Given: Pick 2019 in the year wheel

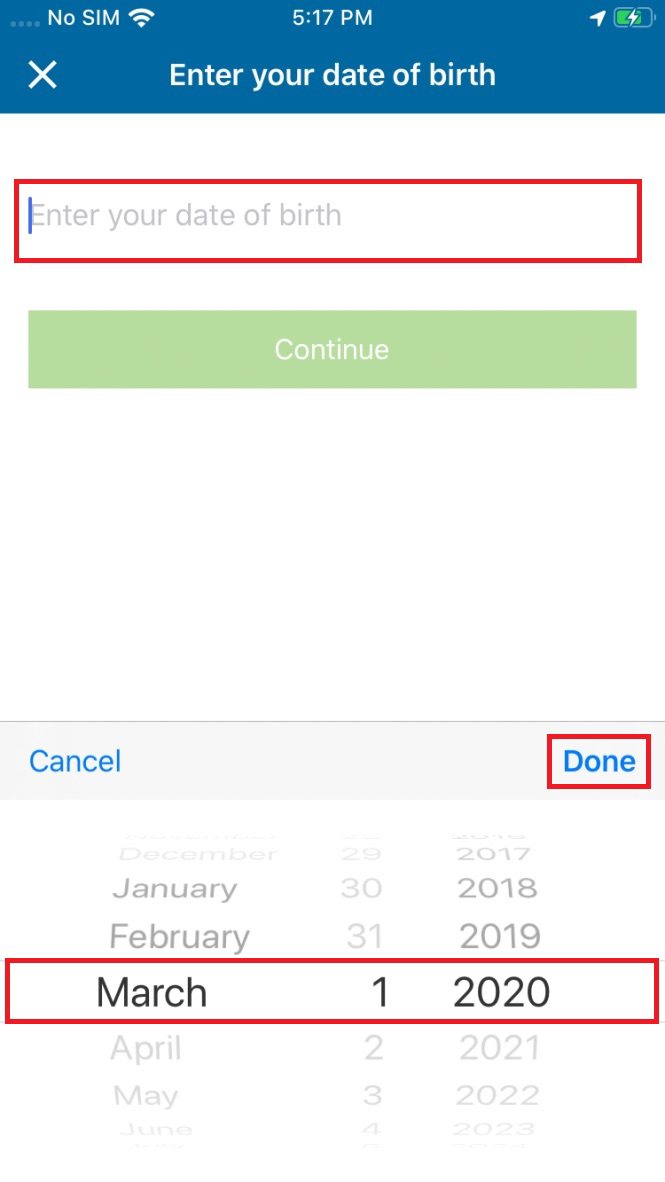Looking at the screenshot, I should point(500,936).
